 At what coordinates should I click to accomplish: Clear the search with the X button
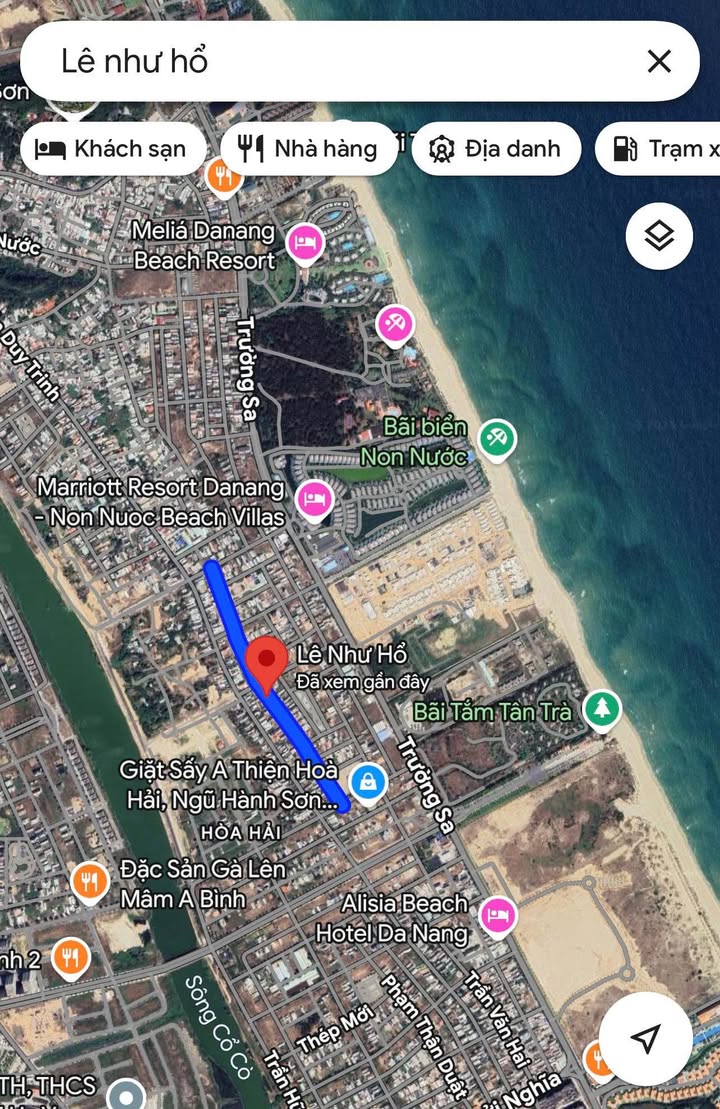[659, 61]
